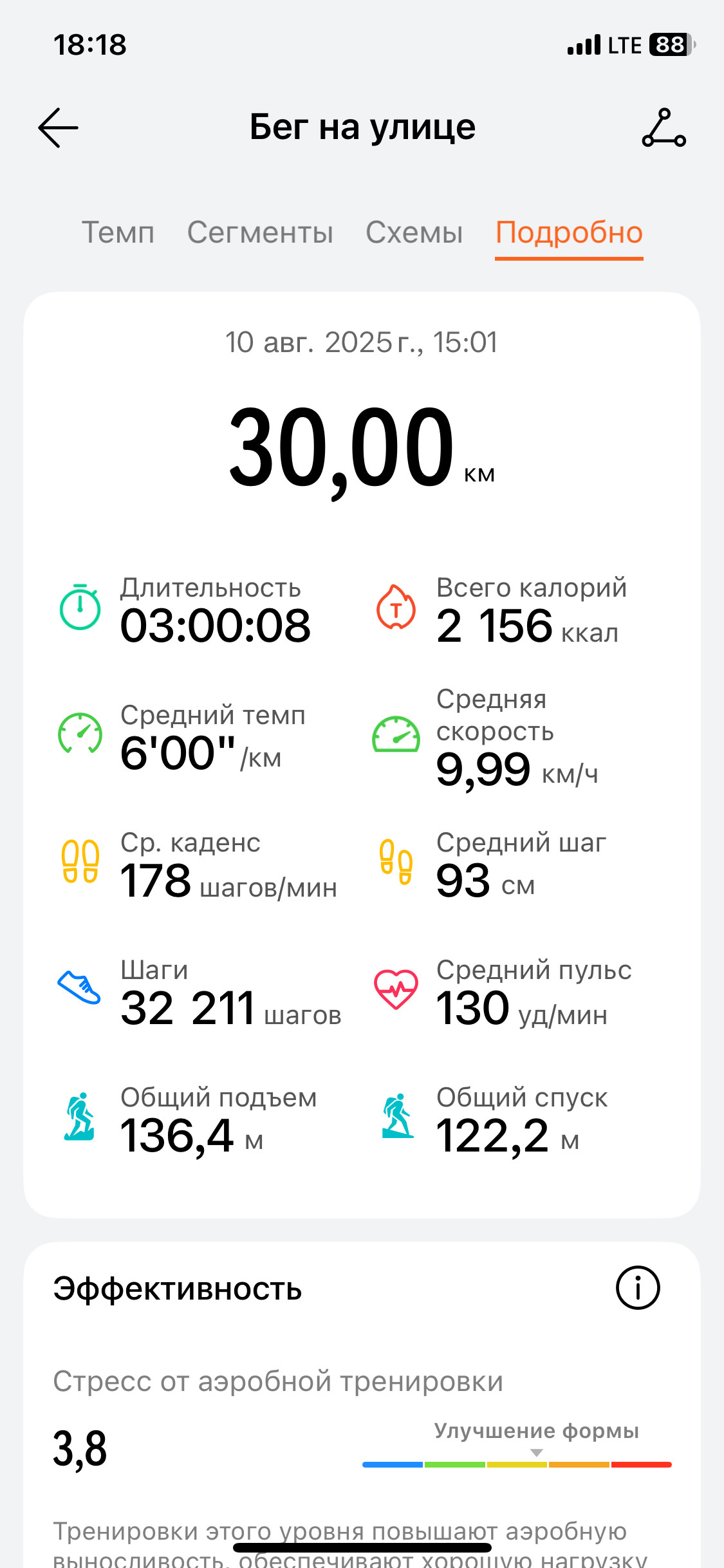Screen dimensions: 724x1568
Task: Go back with the top-left arrow
Action: (58, 127)
